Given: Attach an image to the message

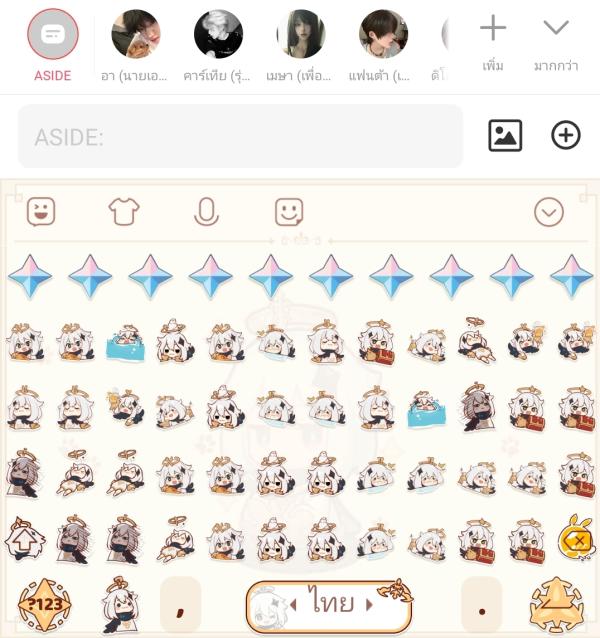Looking at the screenshot, I should pos(505,135).
